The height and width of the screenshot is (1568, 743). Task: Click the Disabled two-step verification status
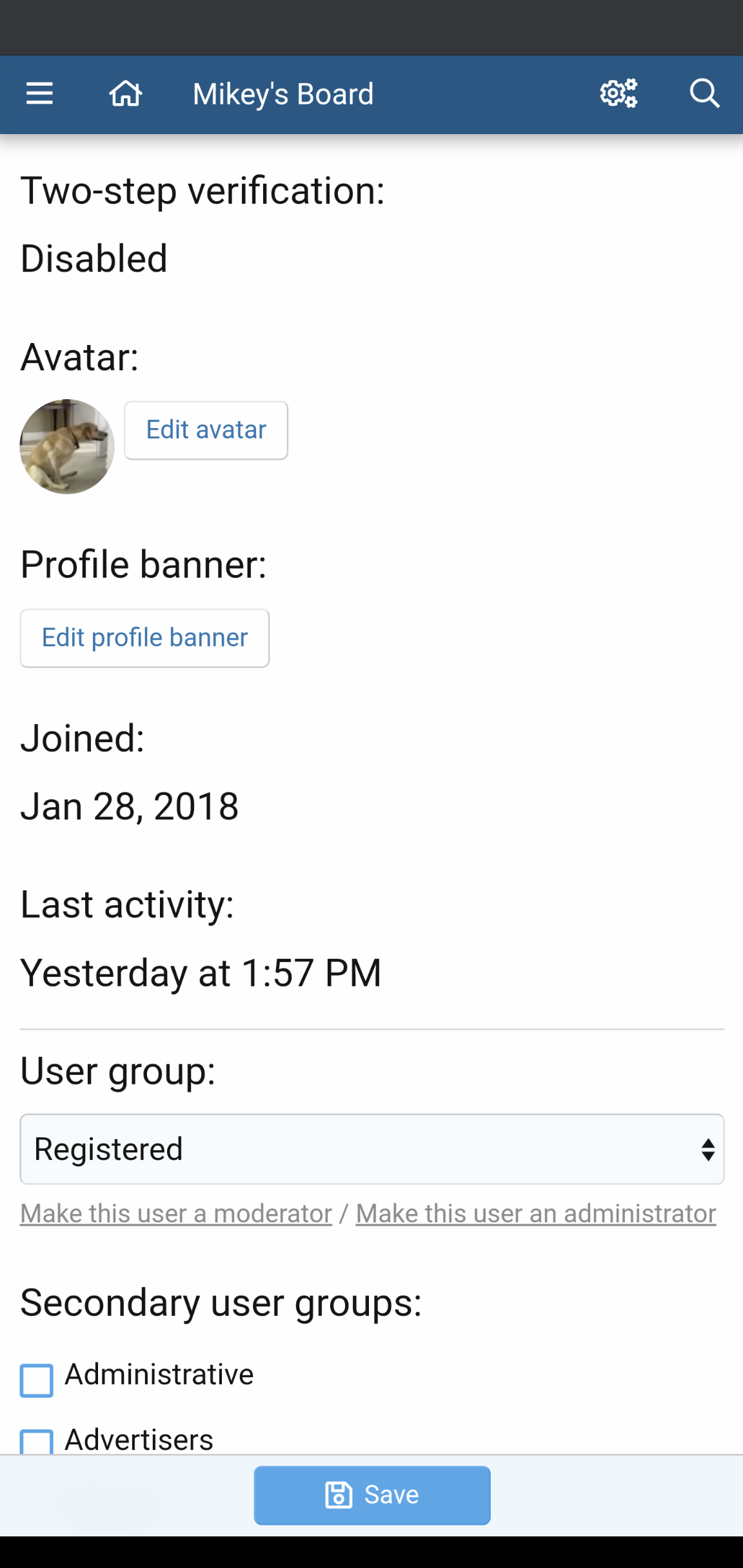94,258
